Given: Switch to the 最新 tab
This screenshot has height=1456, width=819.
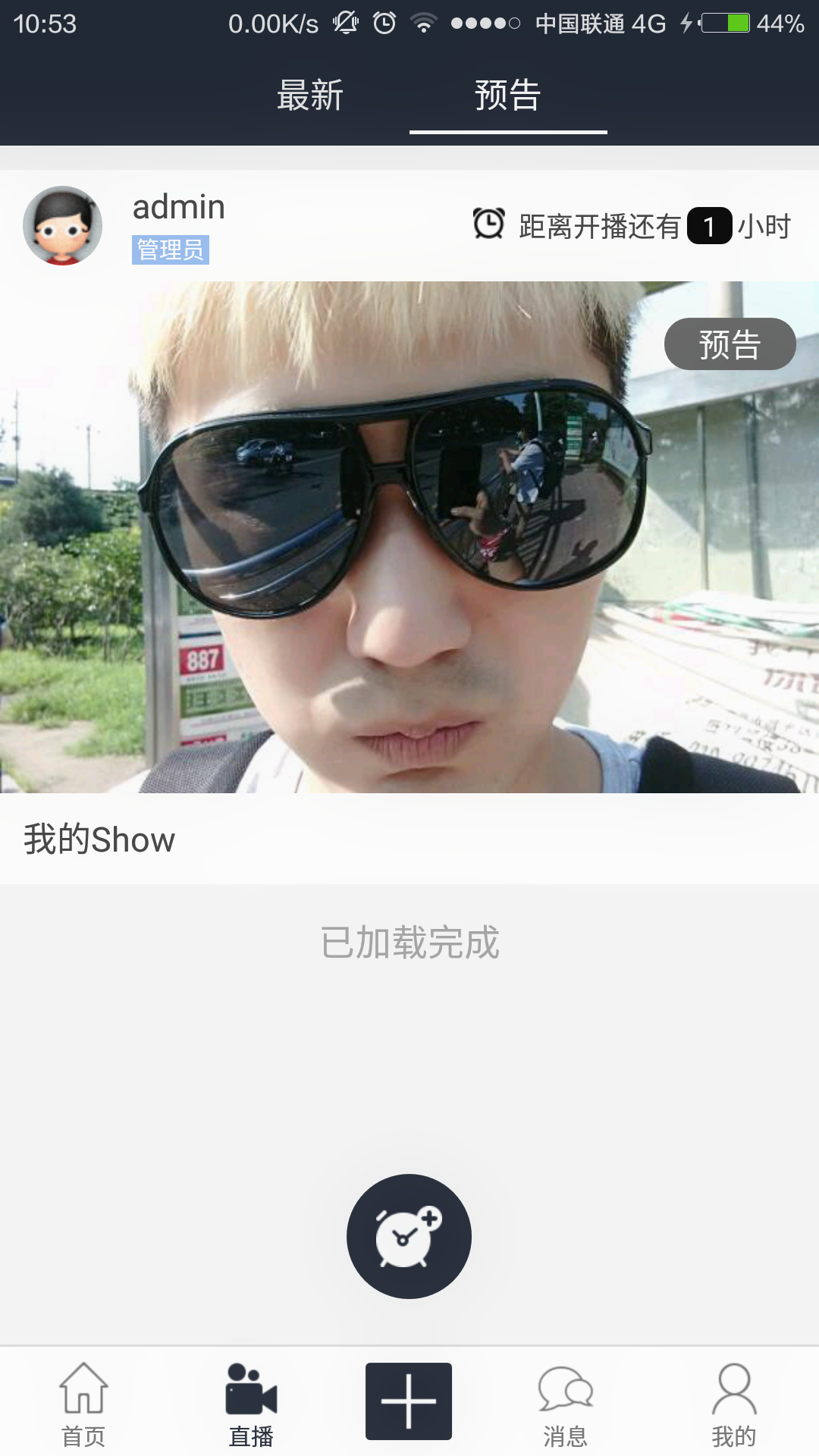Looking at the screenshot, I should (x=310, y=96).
